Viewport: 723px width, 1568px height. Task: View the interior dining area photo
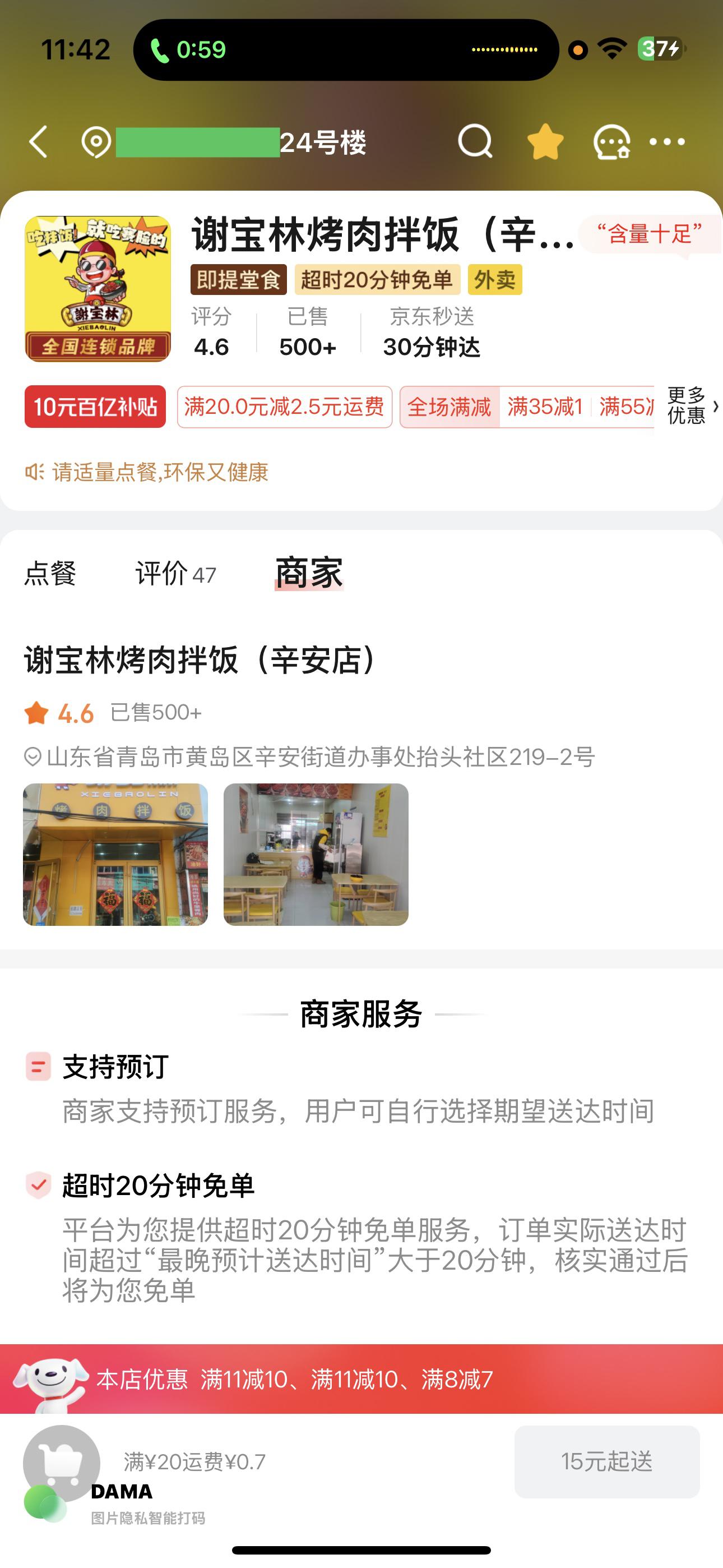pyautogui.click(x=316, y=854)
